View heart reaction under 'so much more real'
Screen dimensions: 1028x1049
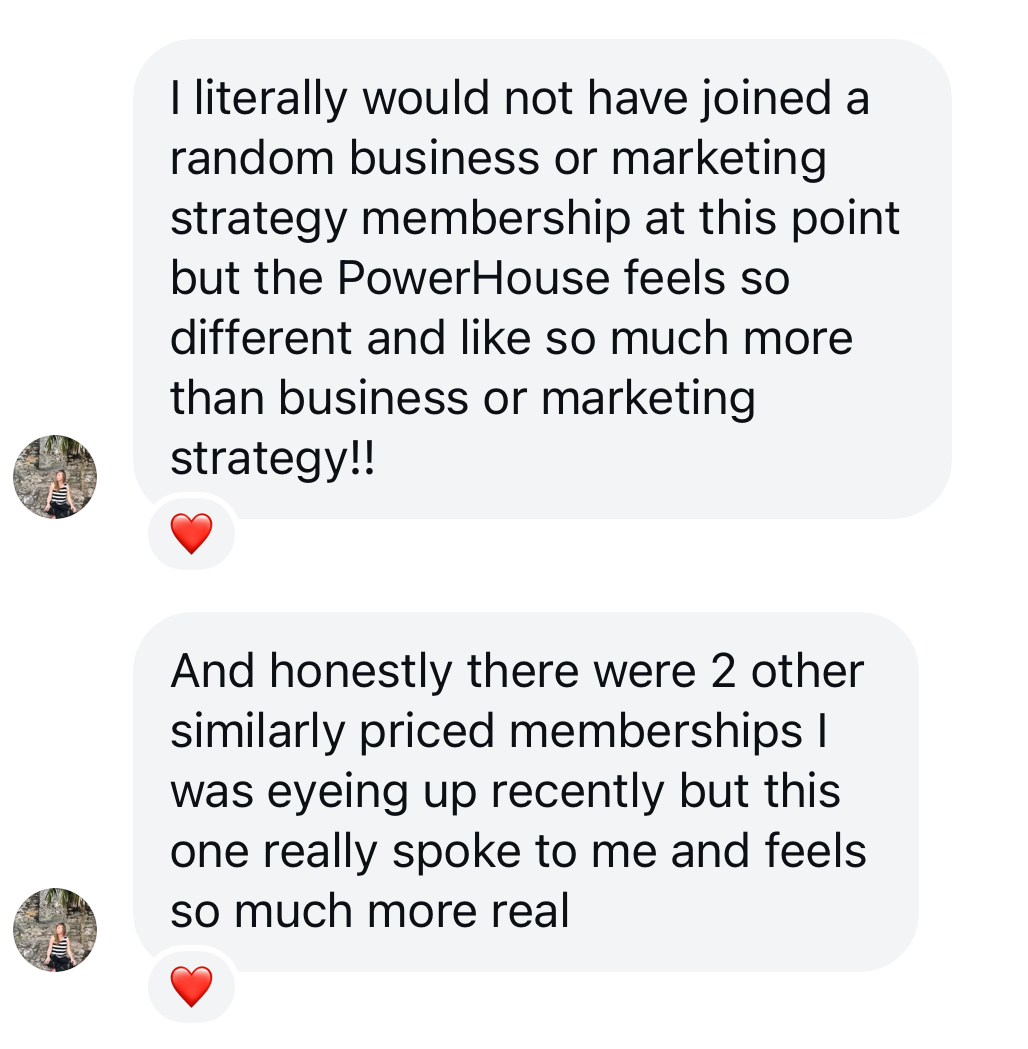click(x=191, y=987)
